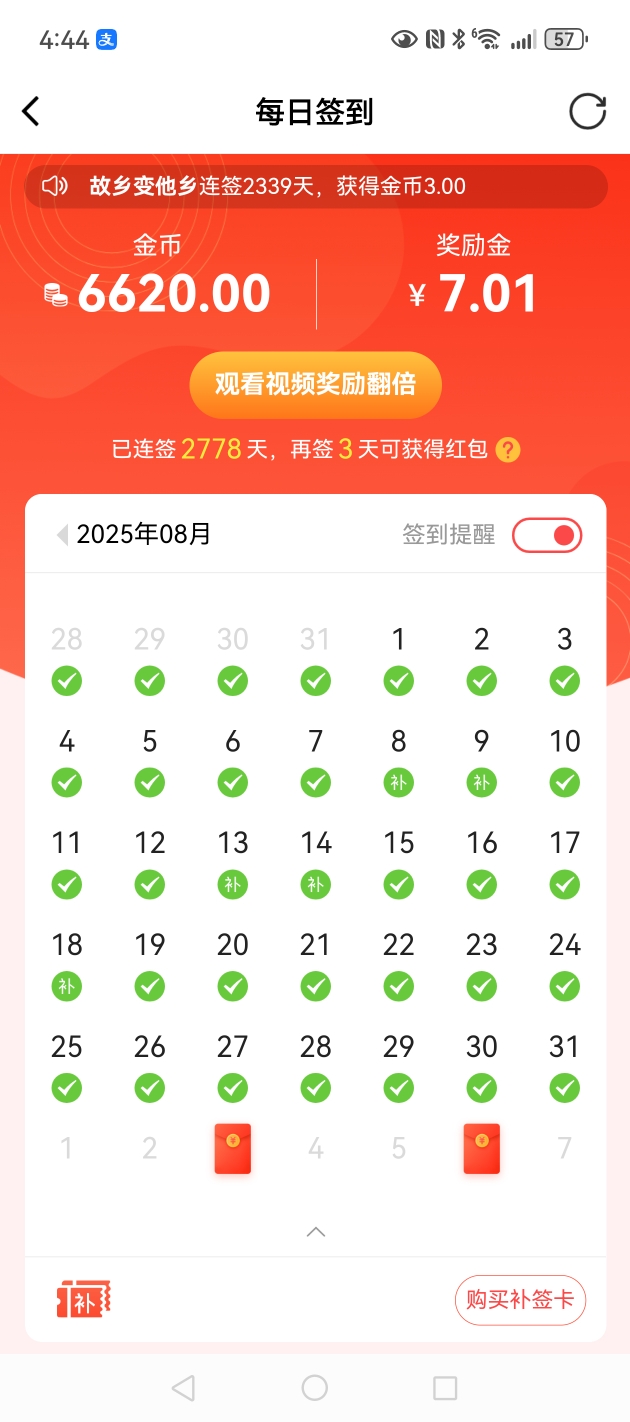Image resolution: width=630 pixels, height=1422 pixels.
Task: Open the 补 make-up card ticket icon
Action: pyautogui.click(x=83, y=1299)
